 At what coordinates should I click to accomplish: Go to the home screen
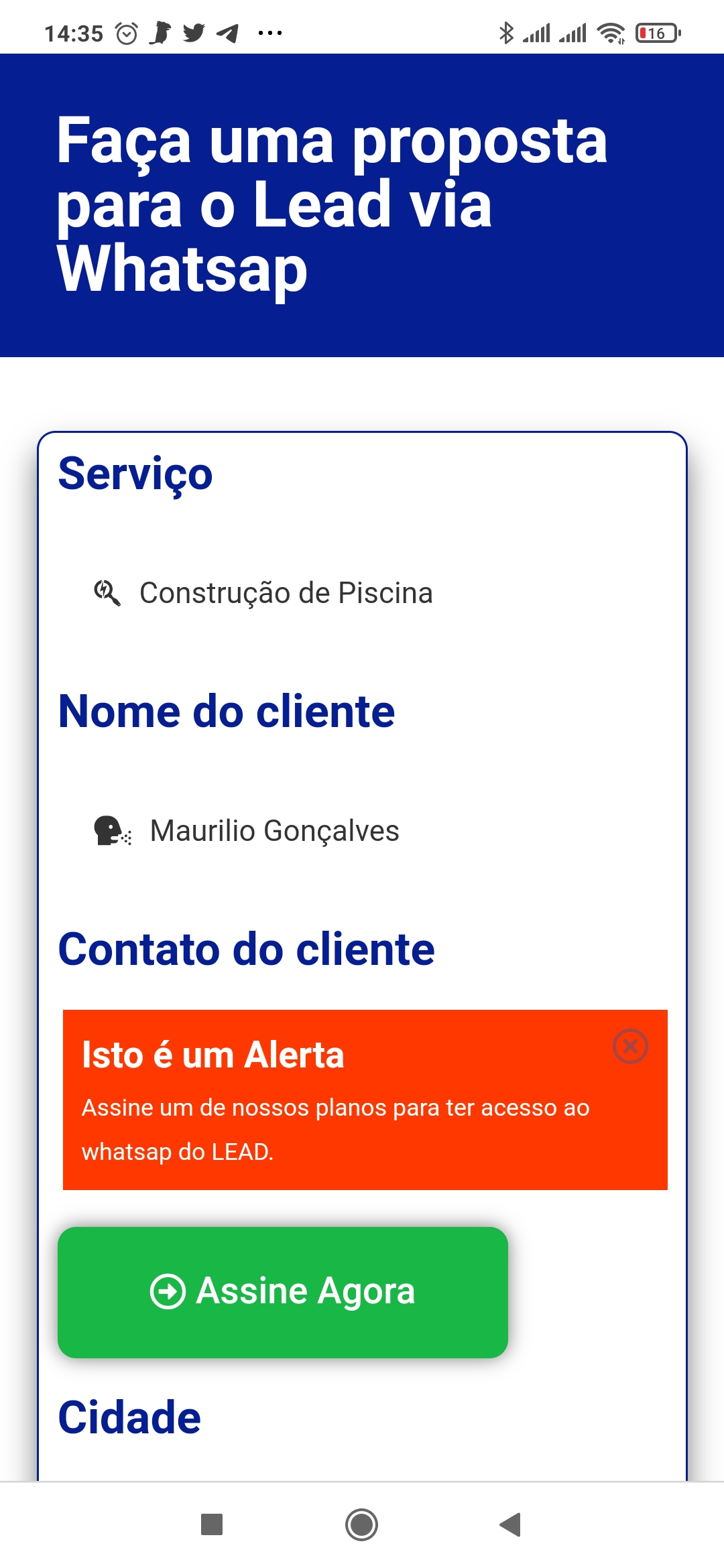(361, 1524)
